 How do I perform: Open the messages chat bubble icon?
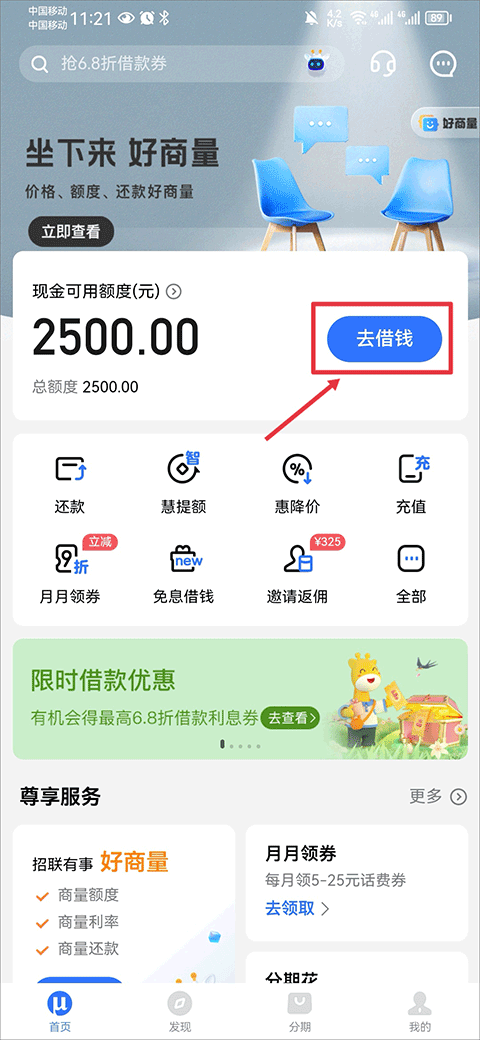click(x=443, y=64)
